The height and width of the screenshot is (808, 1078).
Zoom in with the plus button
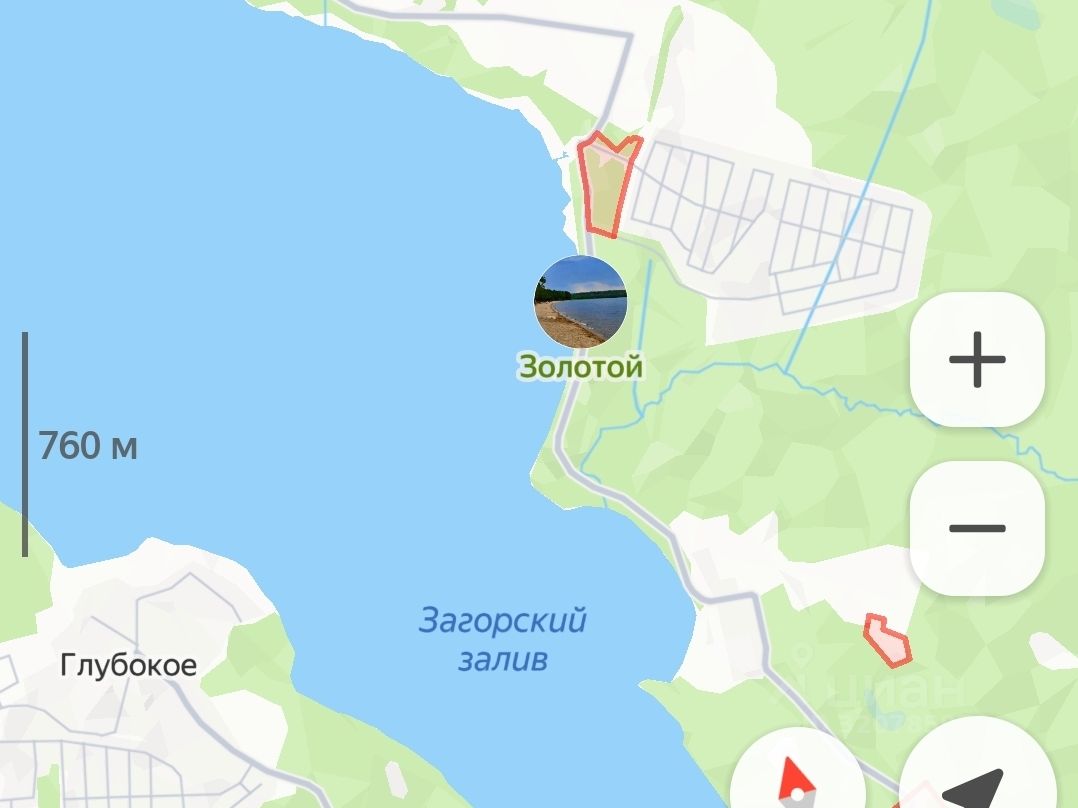click(x=976, y=360)
